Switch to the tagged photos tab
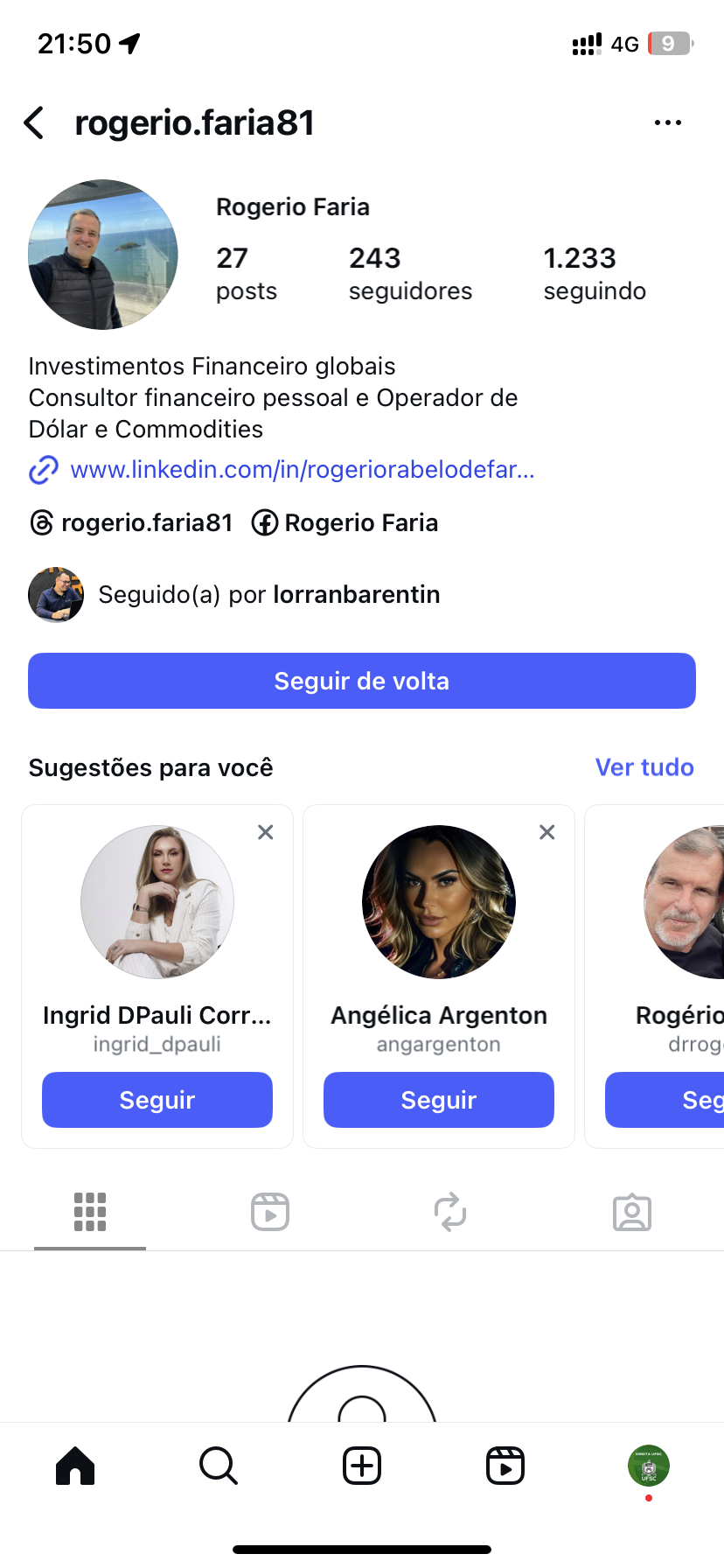 [632, 1213]
